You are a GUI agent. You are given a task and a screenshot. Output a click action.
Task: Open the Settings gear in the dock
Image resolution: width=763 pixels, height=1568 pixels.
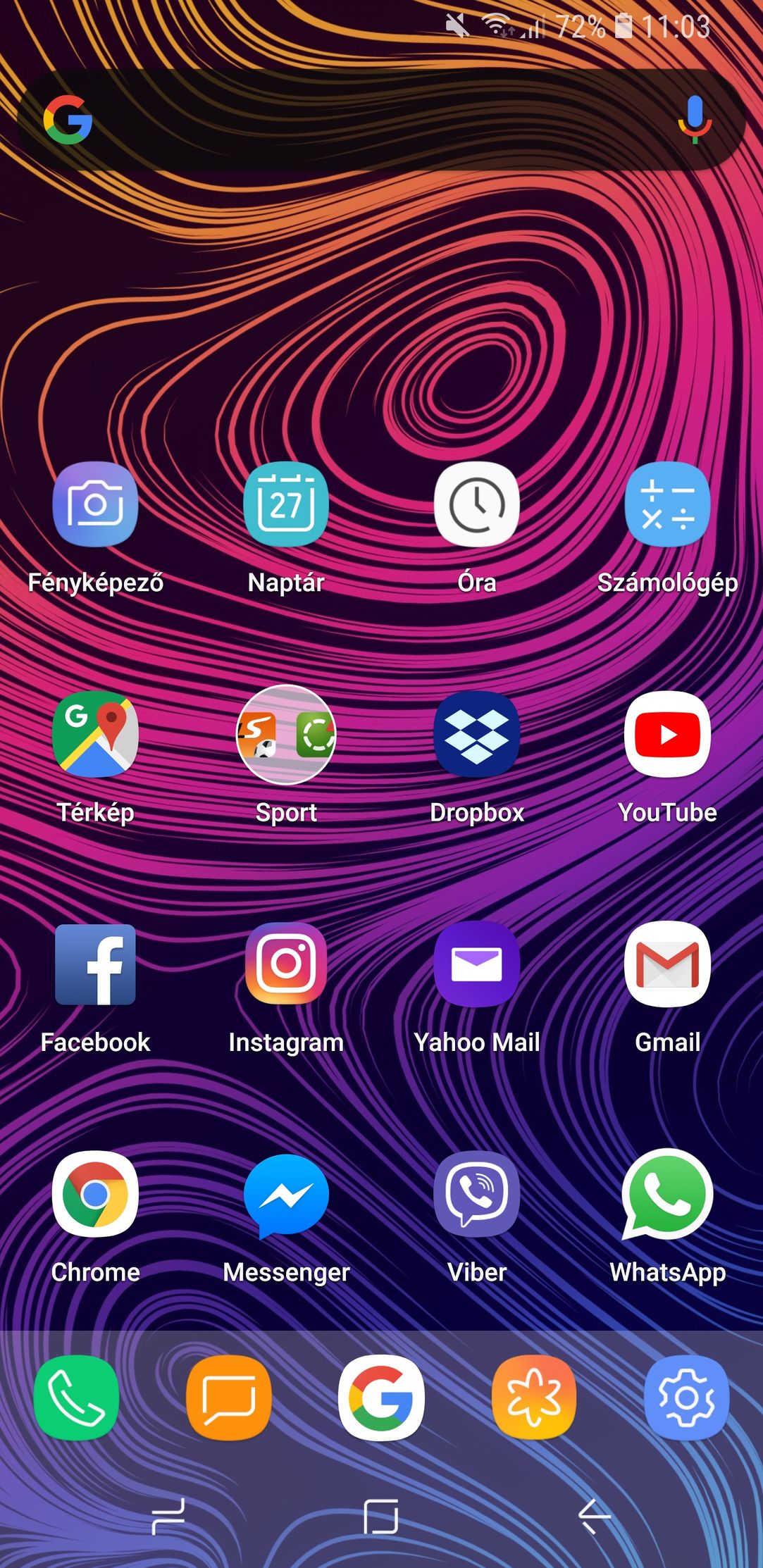click(687, 1398)
